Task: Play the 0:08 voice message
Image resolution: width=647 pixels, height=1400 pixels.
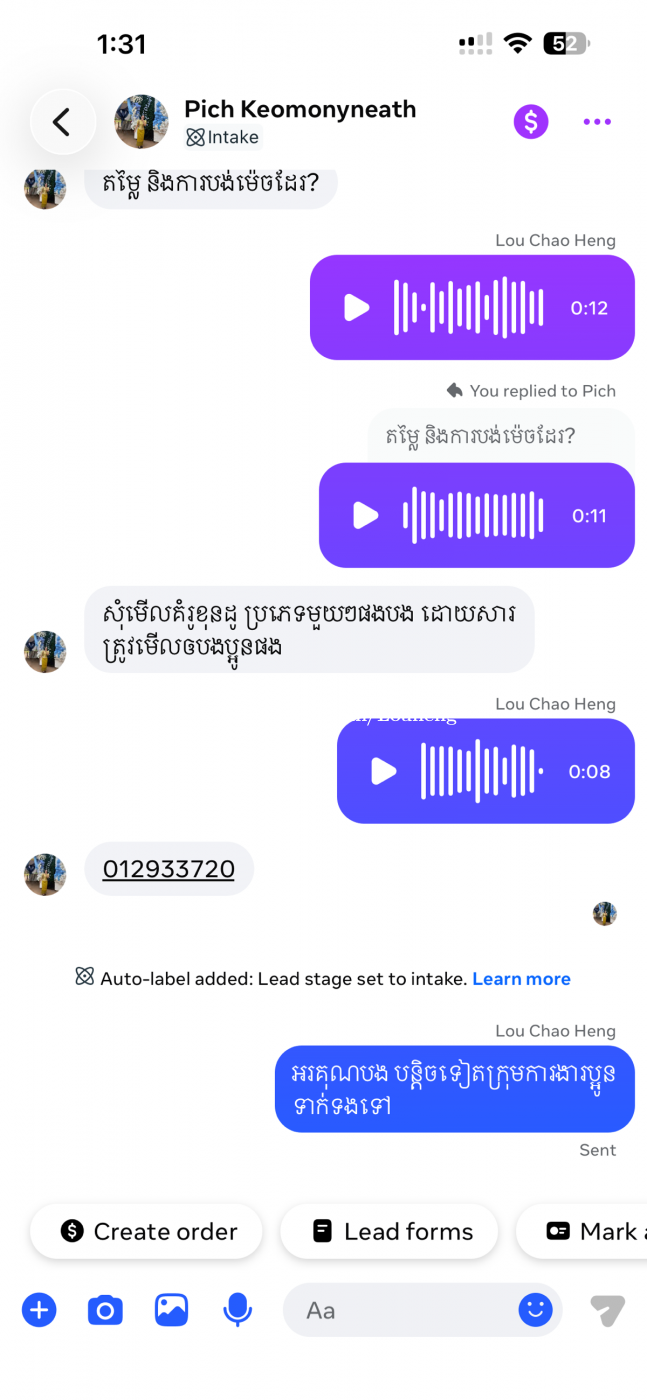Action: pos(384,771)
